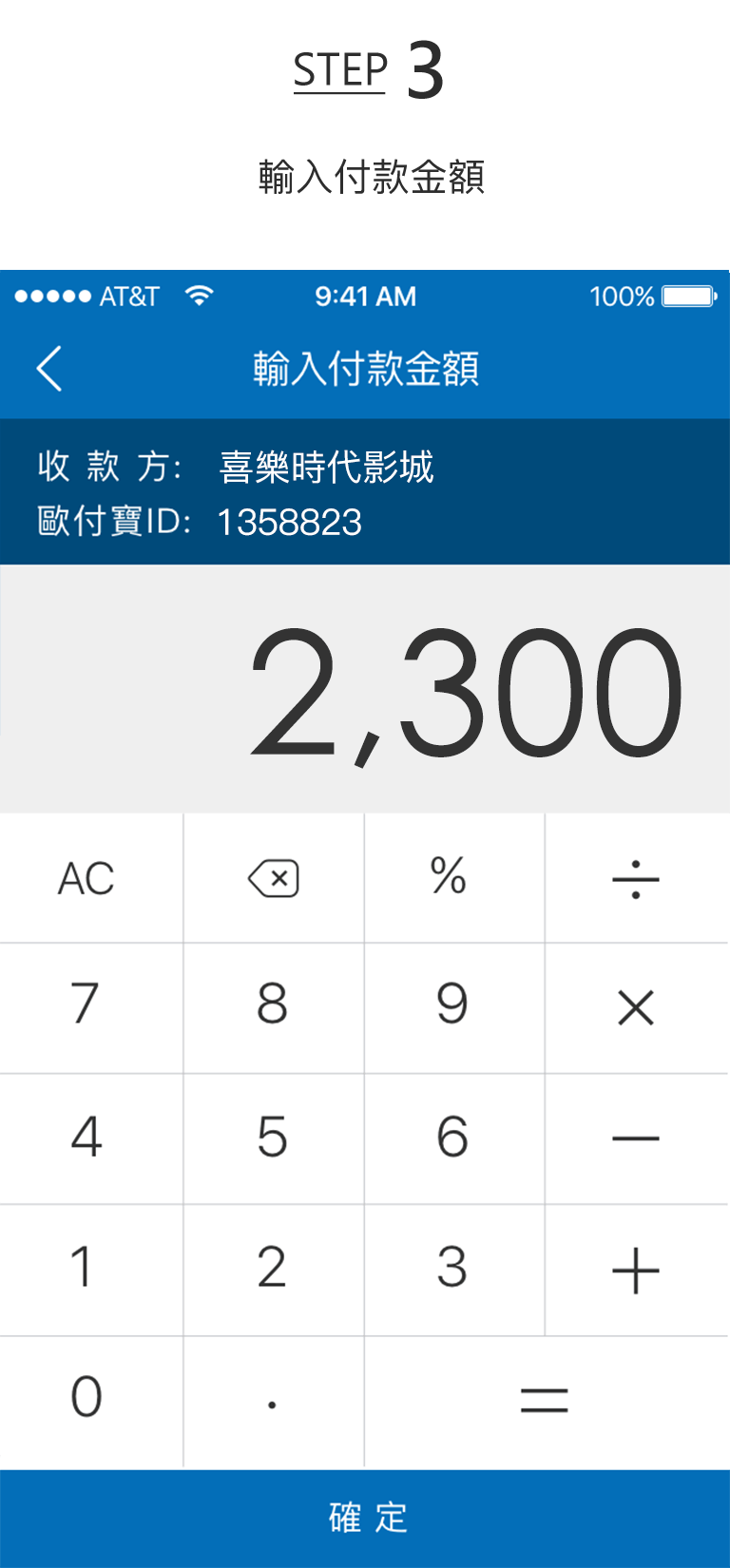Delete the last digit with the backspace key
This screenshot has width=730, height=1568.
[274, 878]
